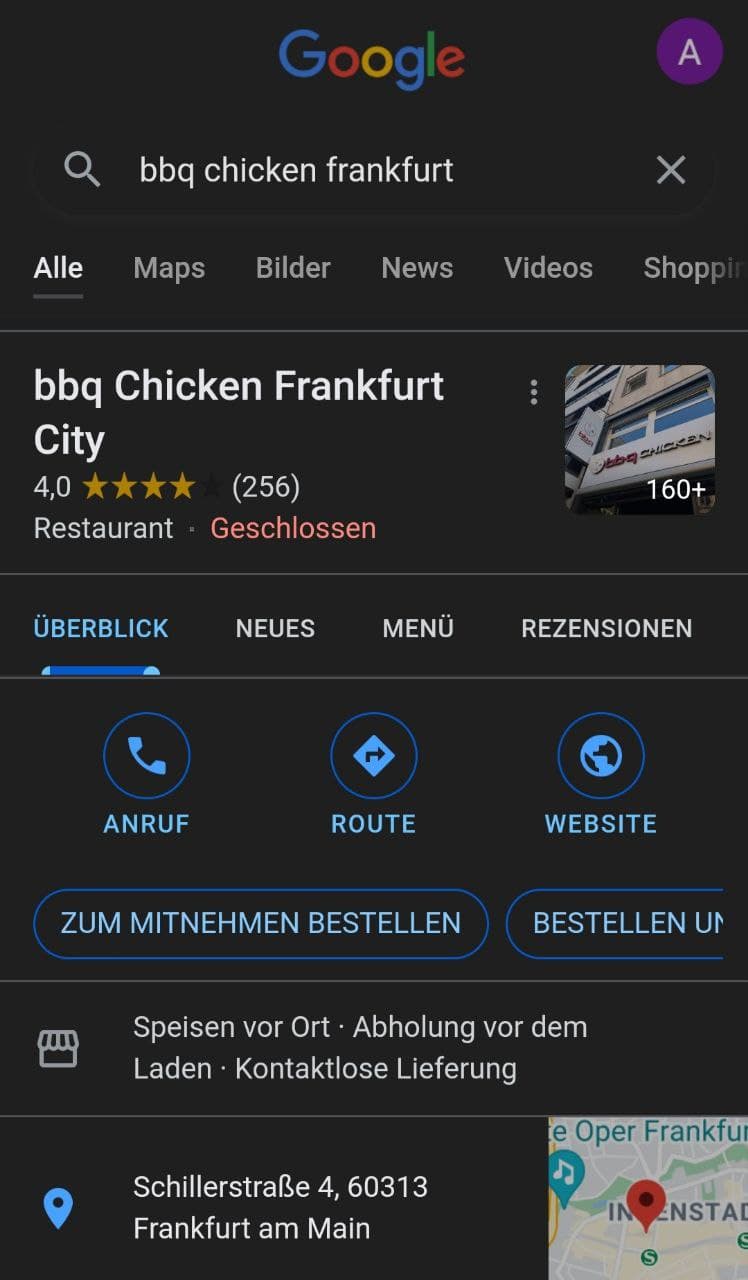Edit the search box text
The height and width of the screenshot is (1280, 748).
pyautogui.click(x=380, y=170)
